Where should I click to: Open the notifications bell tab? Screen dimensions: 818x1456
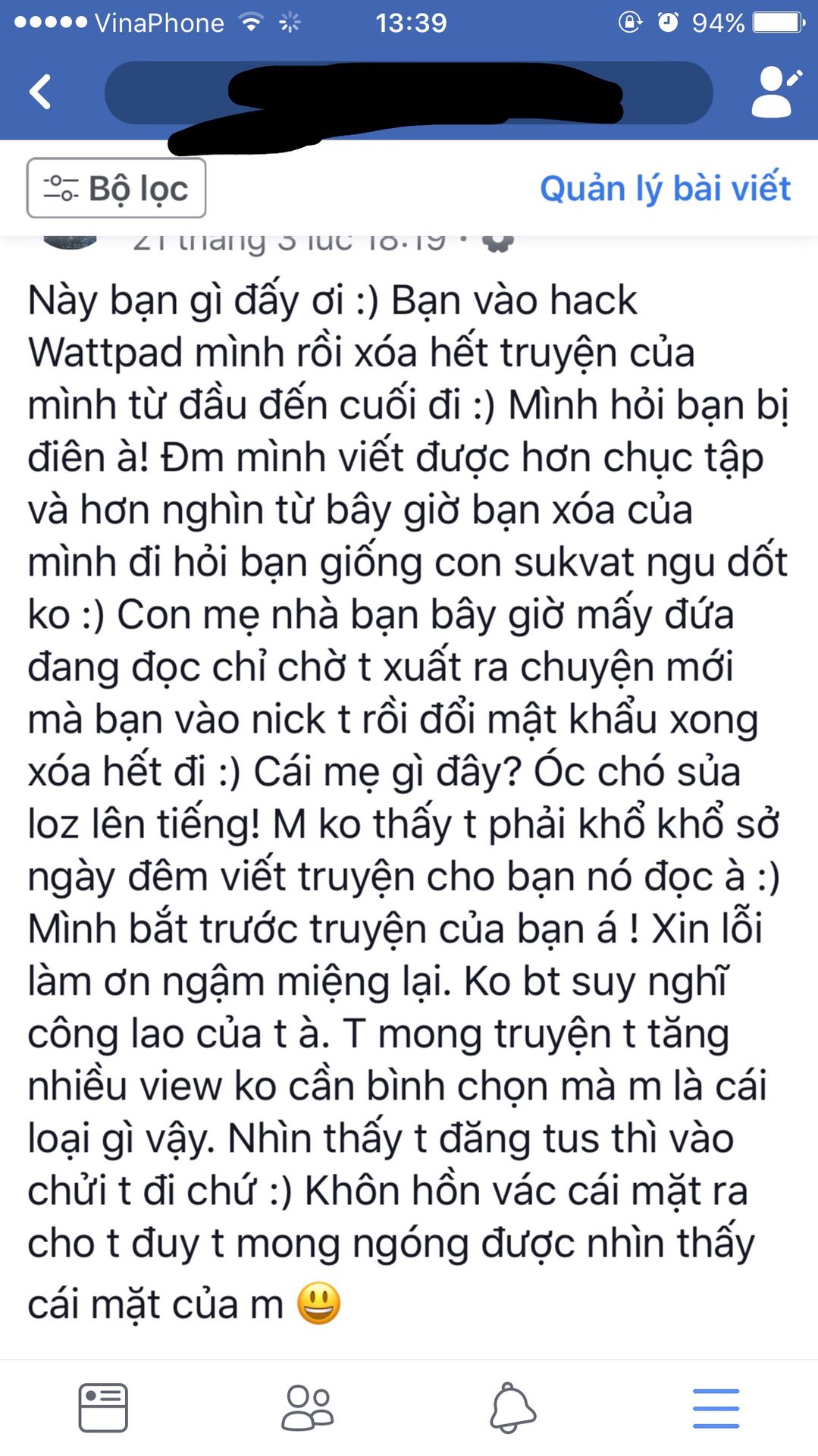tap(512, 1408)
